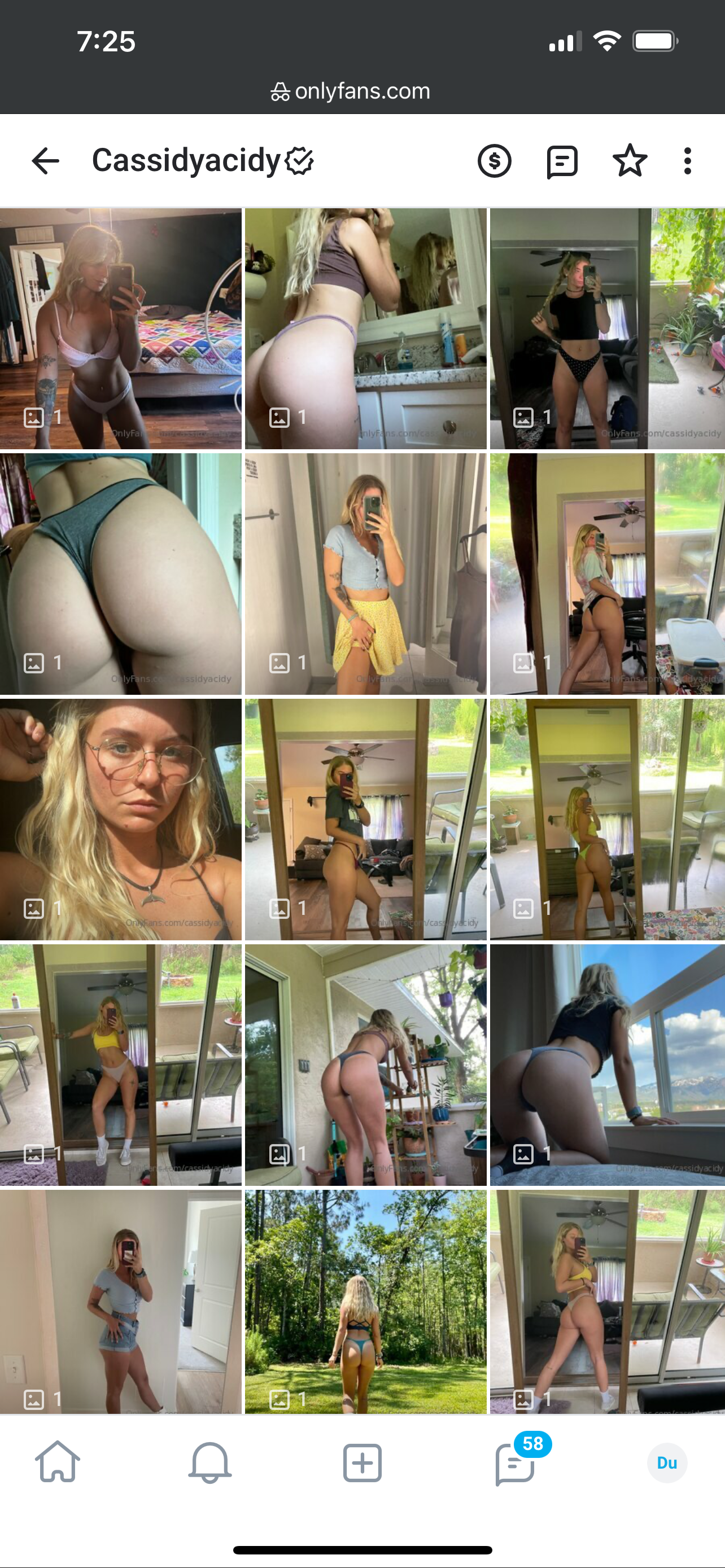Open the photo with colorful quilt bed
Viewport: 725px width, 1568px height.
120,329
